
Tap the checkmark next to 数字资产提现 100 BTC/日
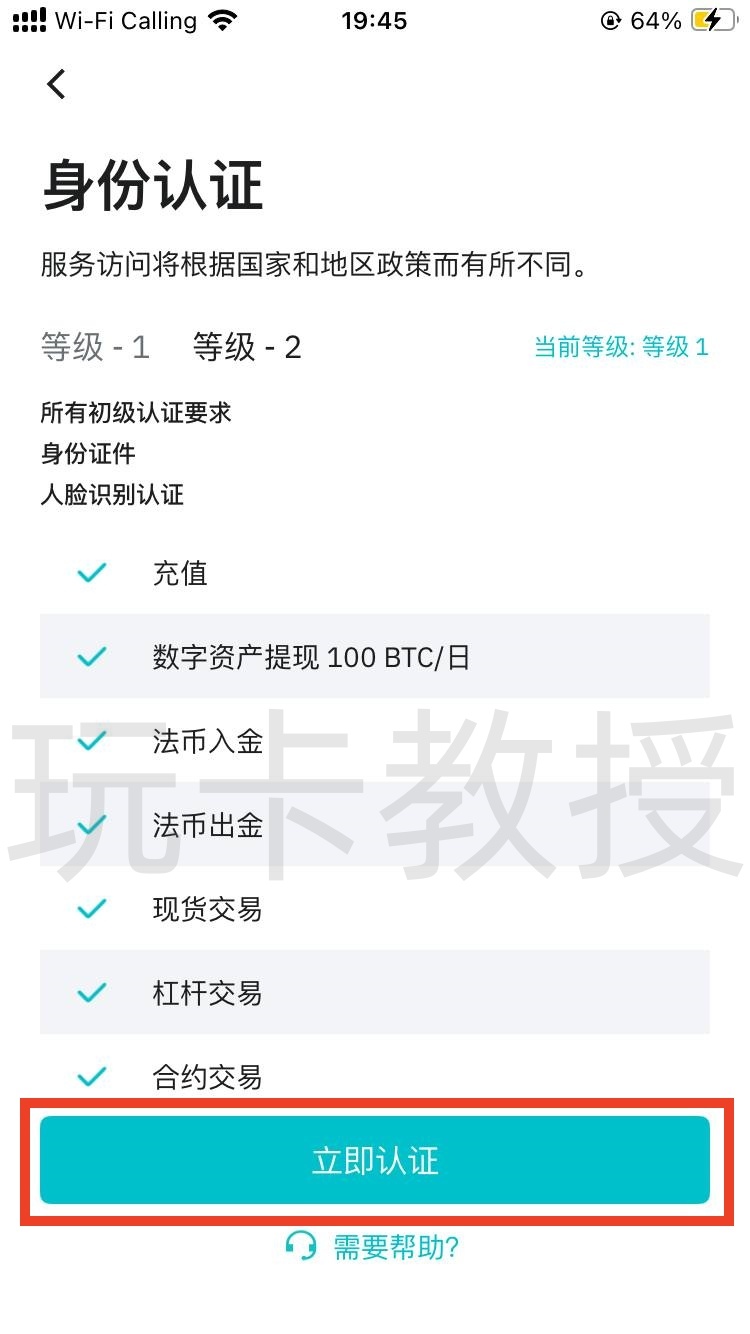tap(90, 657)
